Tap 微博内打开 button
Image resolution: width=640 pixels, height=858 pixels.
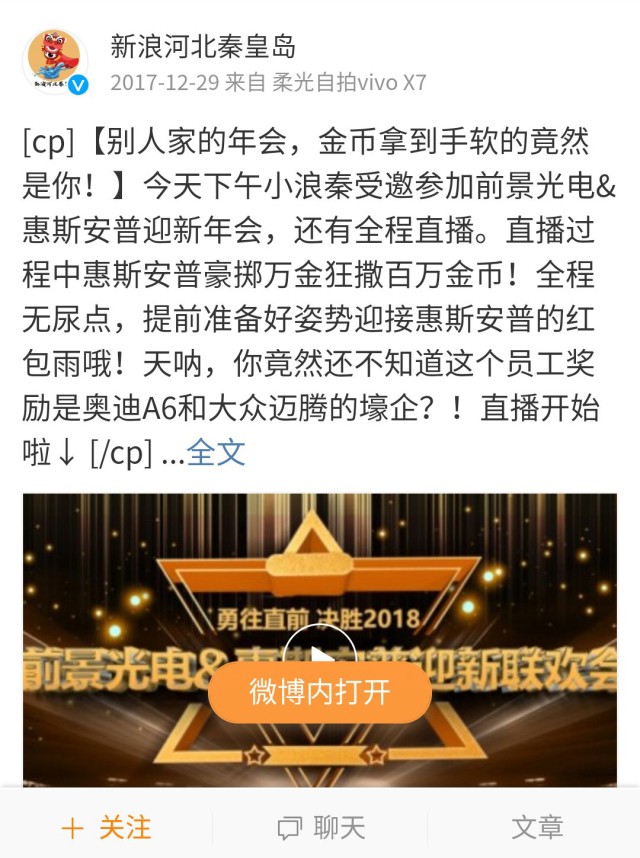click(x=320, y=692)
